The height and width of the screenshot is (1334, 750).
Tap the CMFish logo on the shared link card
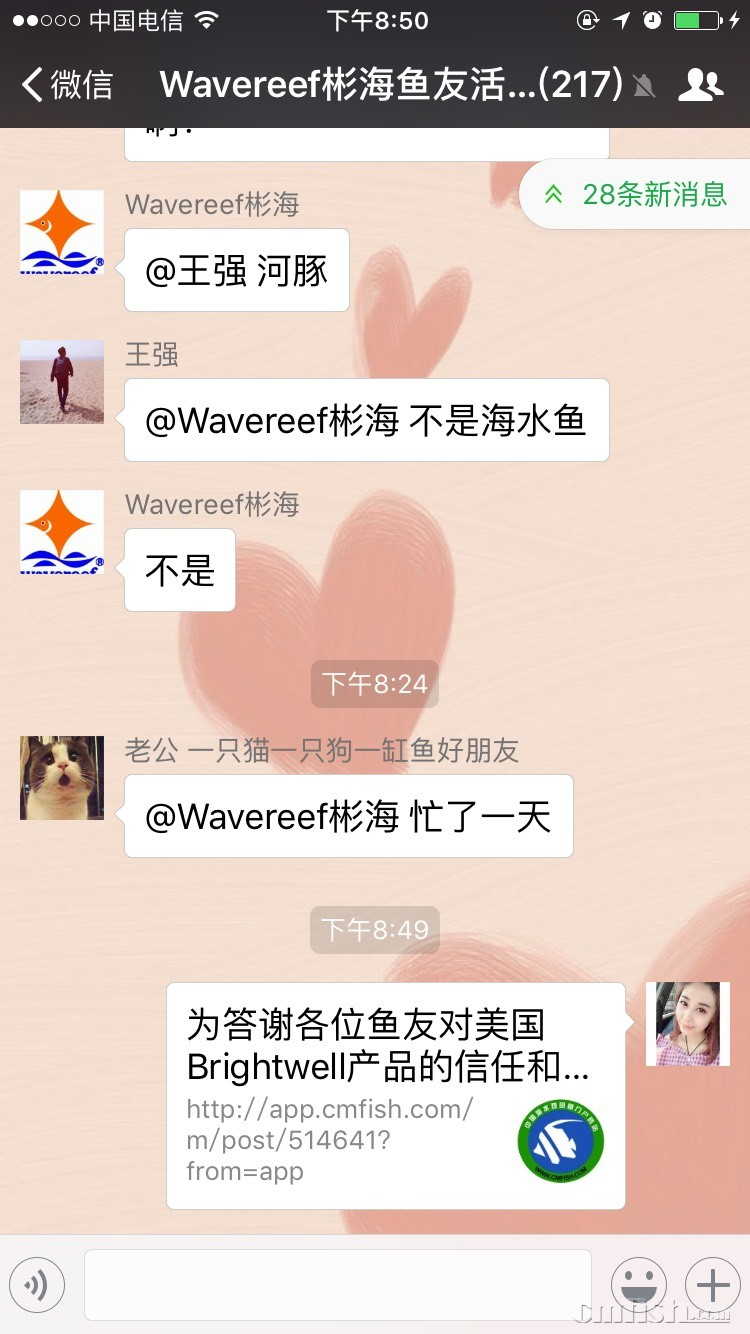tap(561, 1141)
